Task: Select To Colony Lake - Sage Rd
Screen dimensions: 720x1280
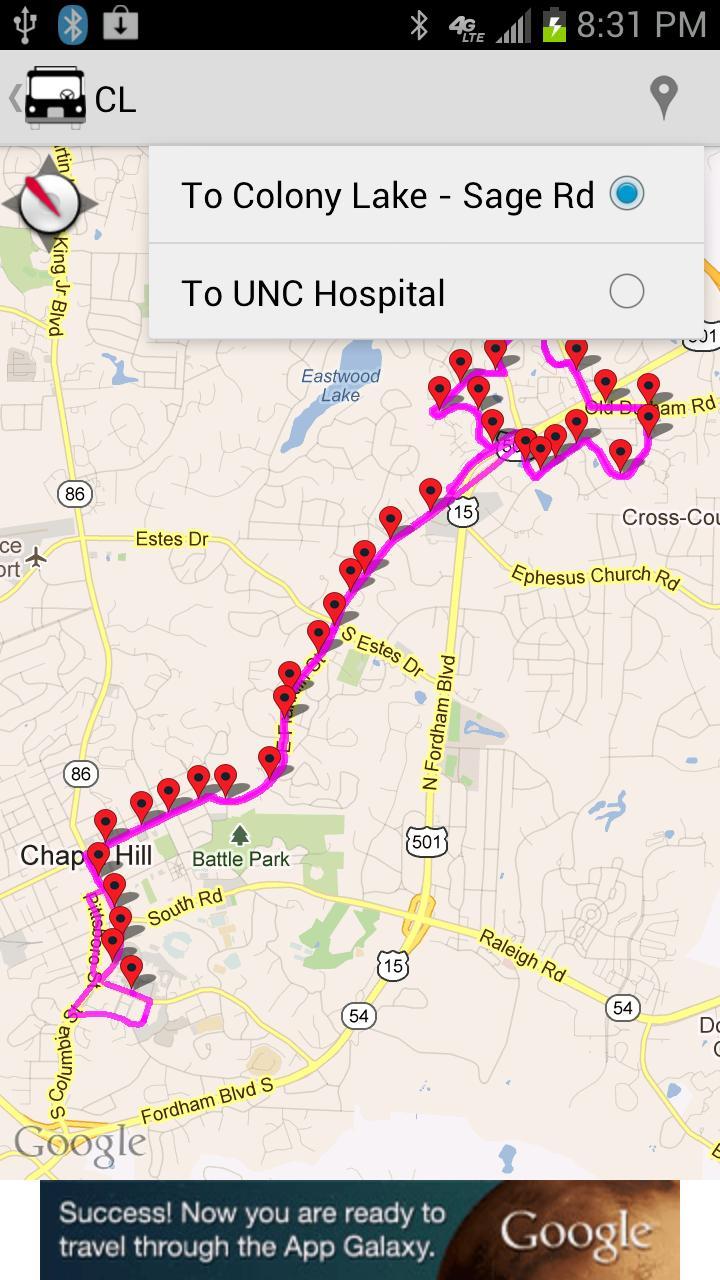Action: pos(426,195)
